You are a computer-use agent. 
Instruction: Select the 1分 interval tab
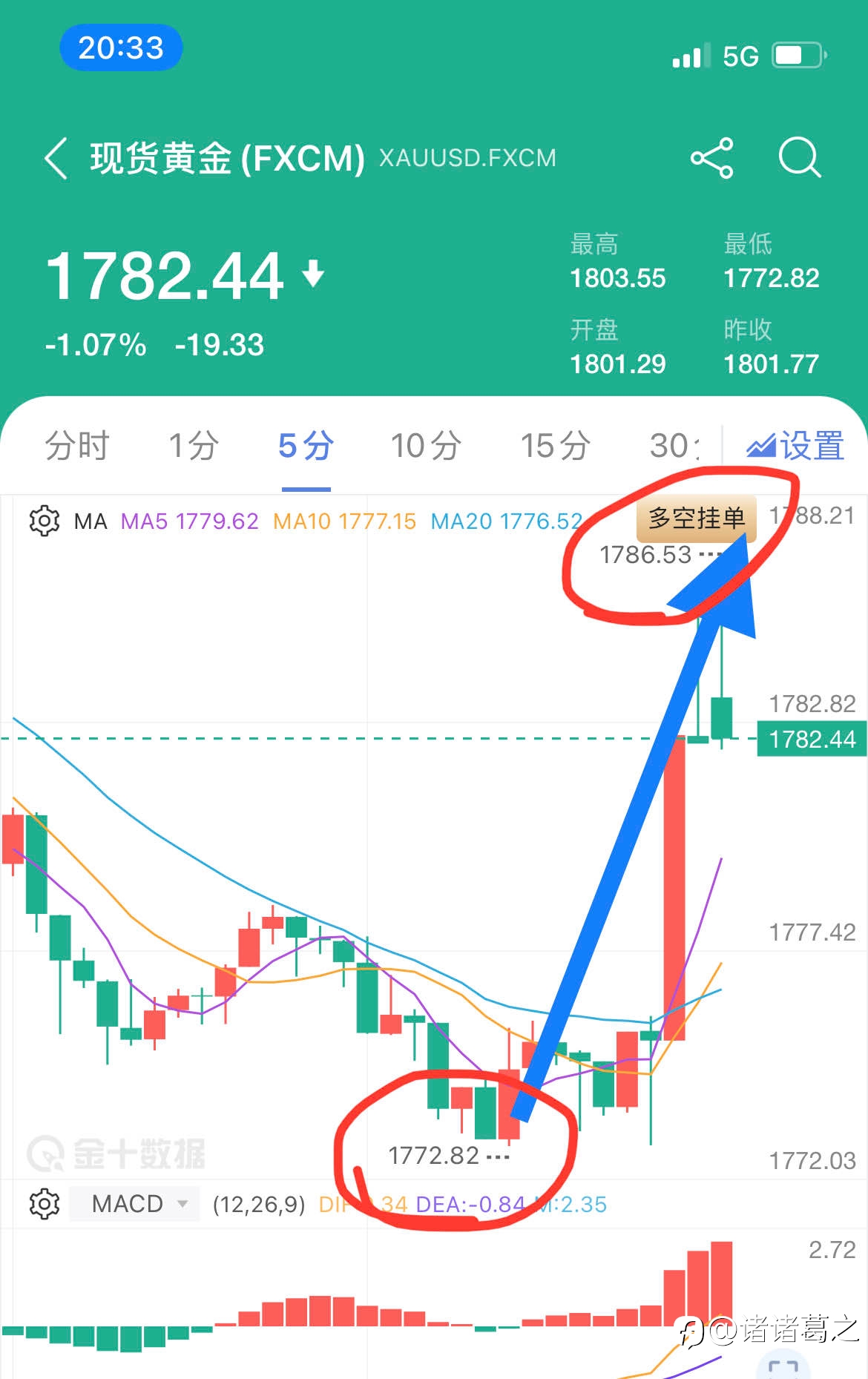tap(194, 446)
